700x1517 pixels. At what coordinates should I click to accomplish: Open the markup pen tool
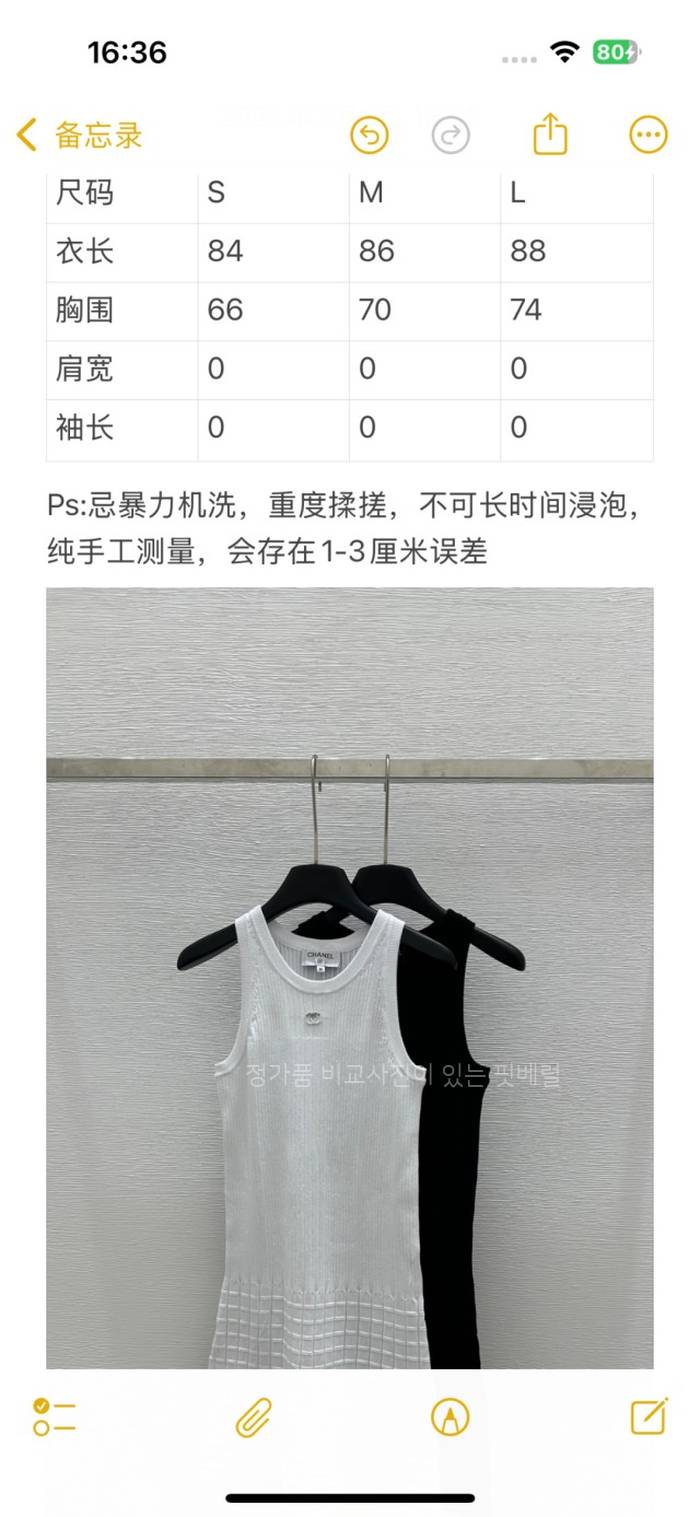(x=450, y=1417)
